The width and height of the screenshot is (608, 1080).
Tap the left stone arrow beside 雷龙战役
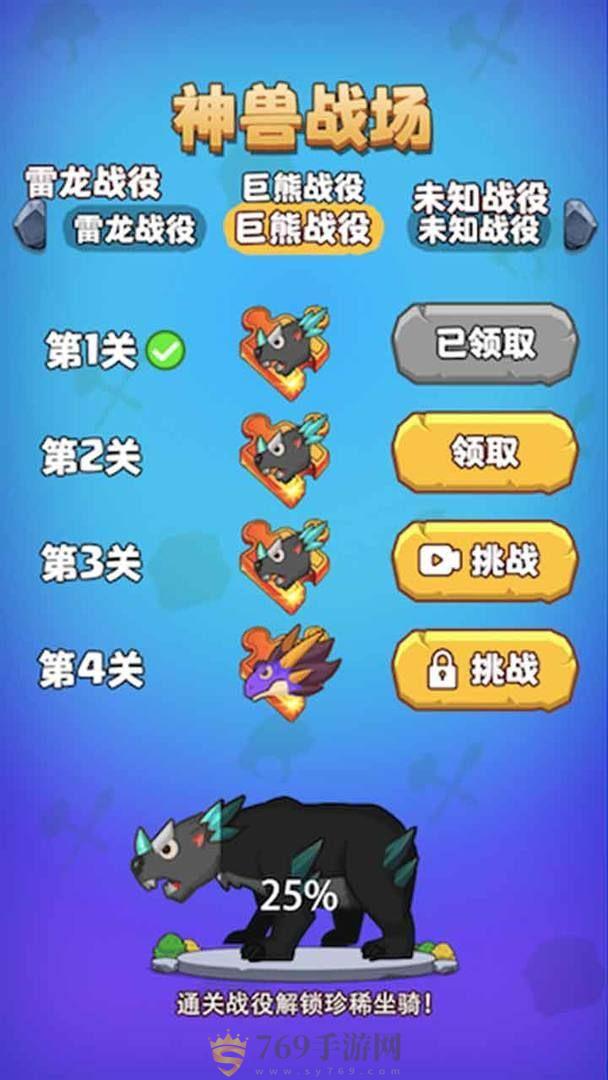point(30,224)
